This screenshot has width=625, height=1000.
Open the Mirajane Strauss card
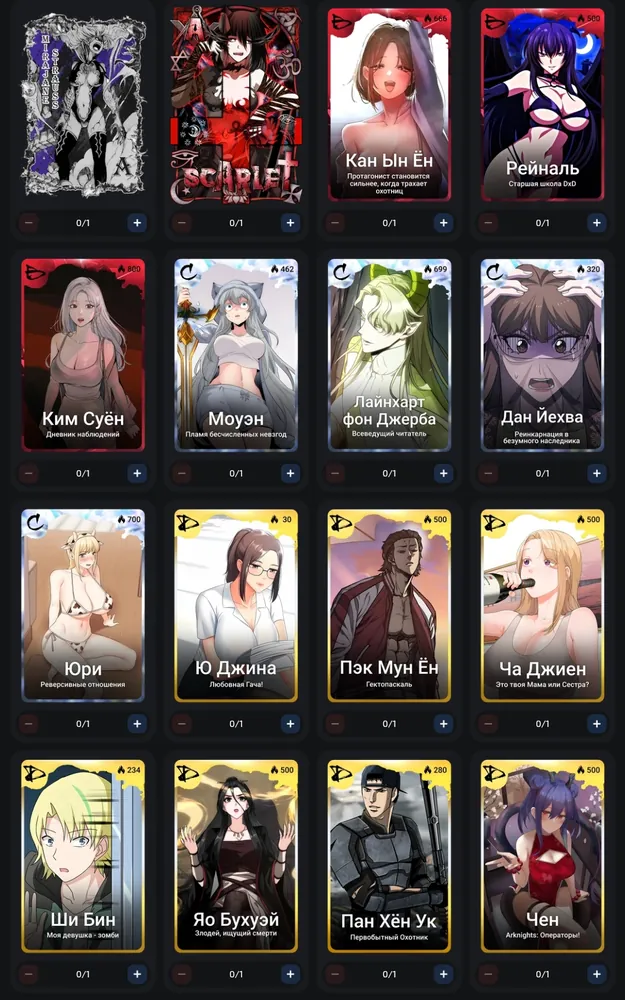coord(83,105)
